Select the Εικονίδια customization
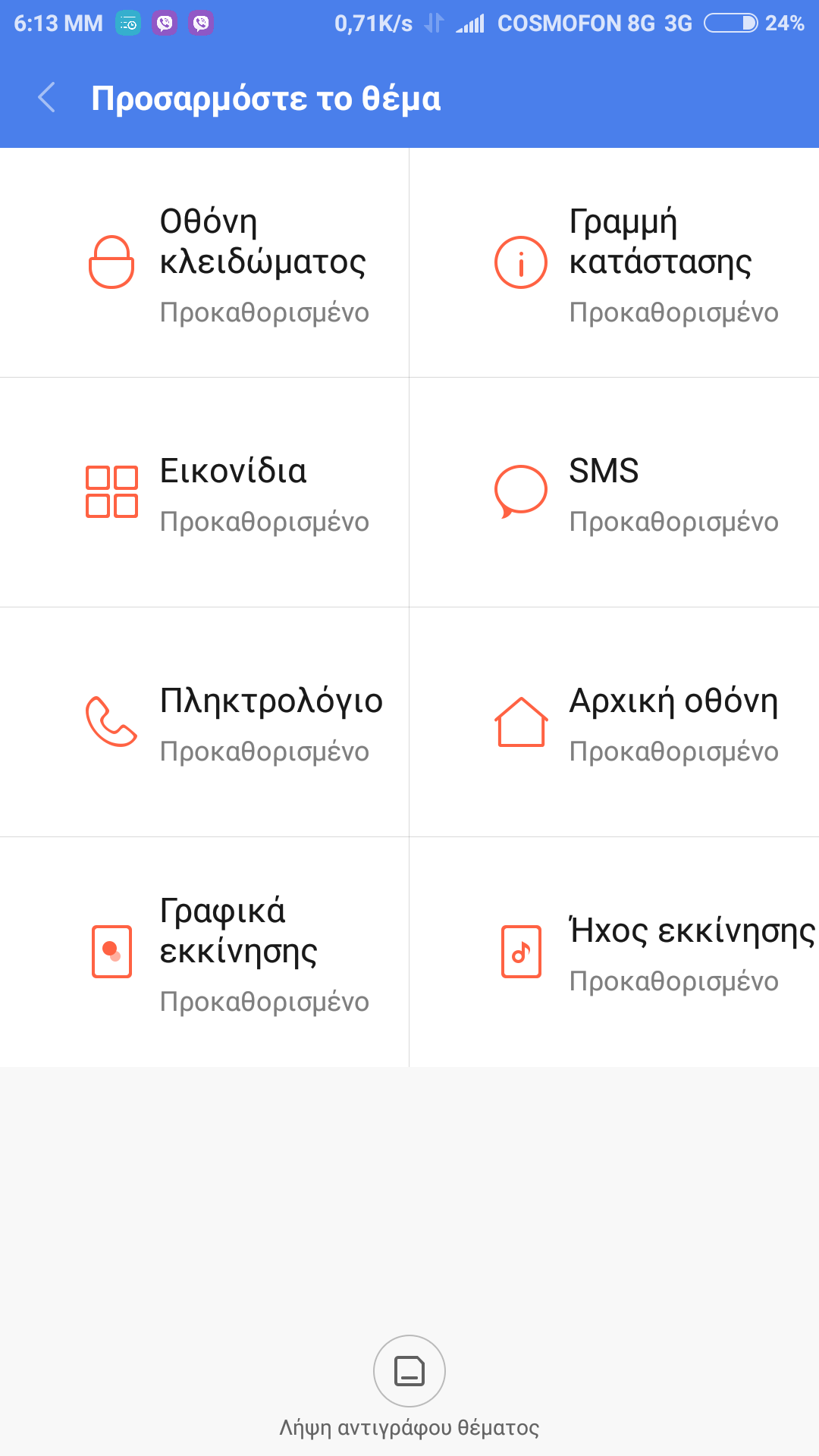This screenshot has width=819, height=1456. [x=205, y=492]
